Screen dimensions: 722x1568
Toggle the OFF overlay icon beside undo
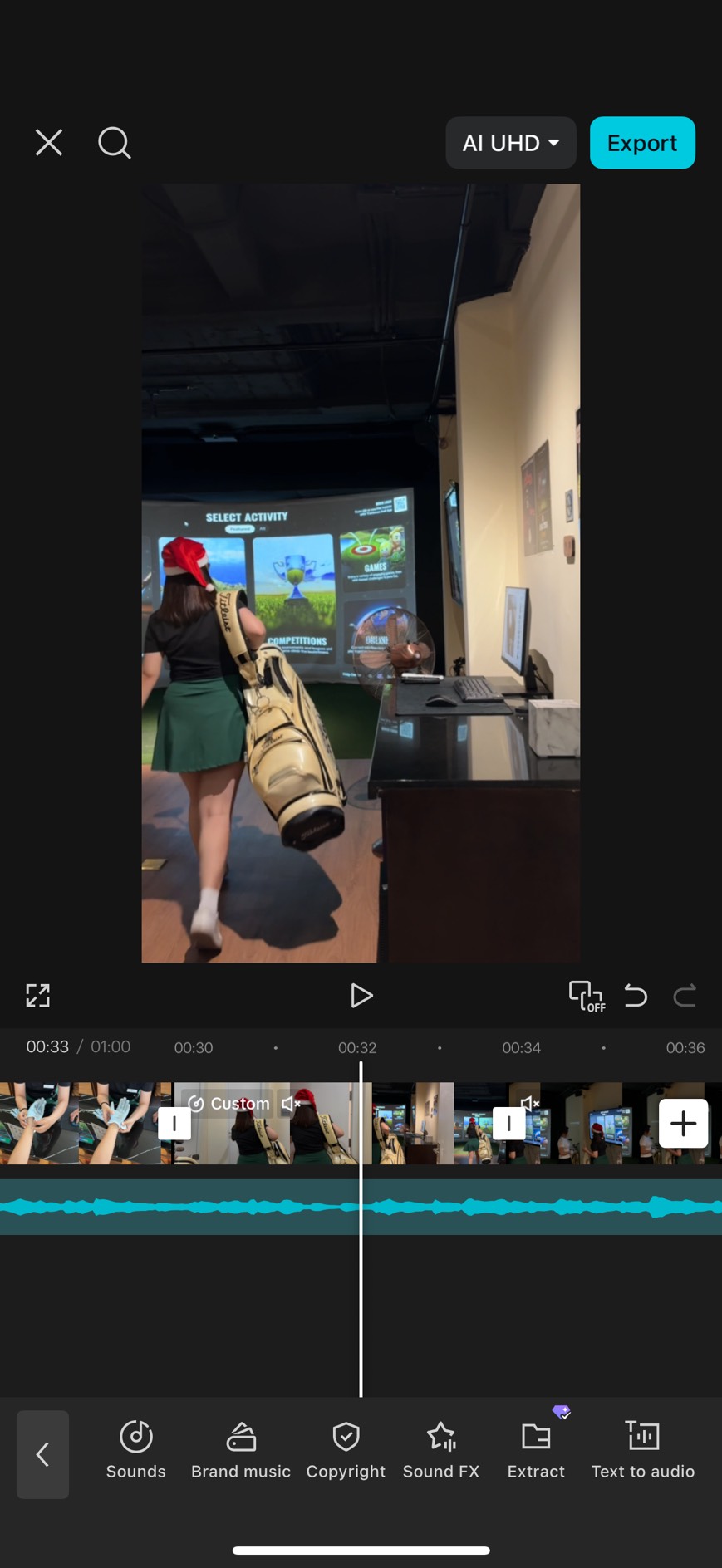(x=586, y=995)
